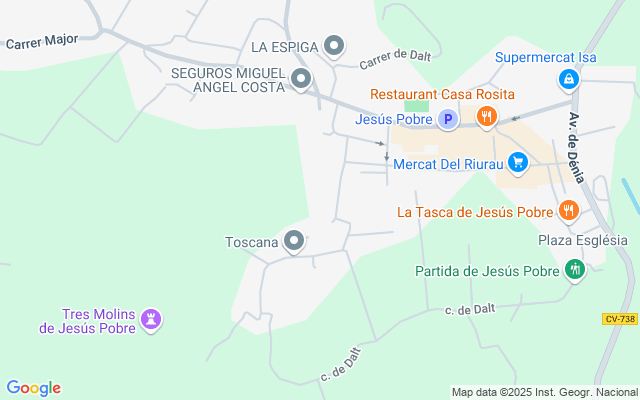Select the Seguros Miguel Angel Costa pin

(301, 79)
